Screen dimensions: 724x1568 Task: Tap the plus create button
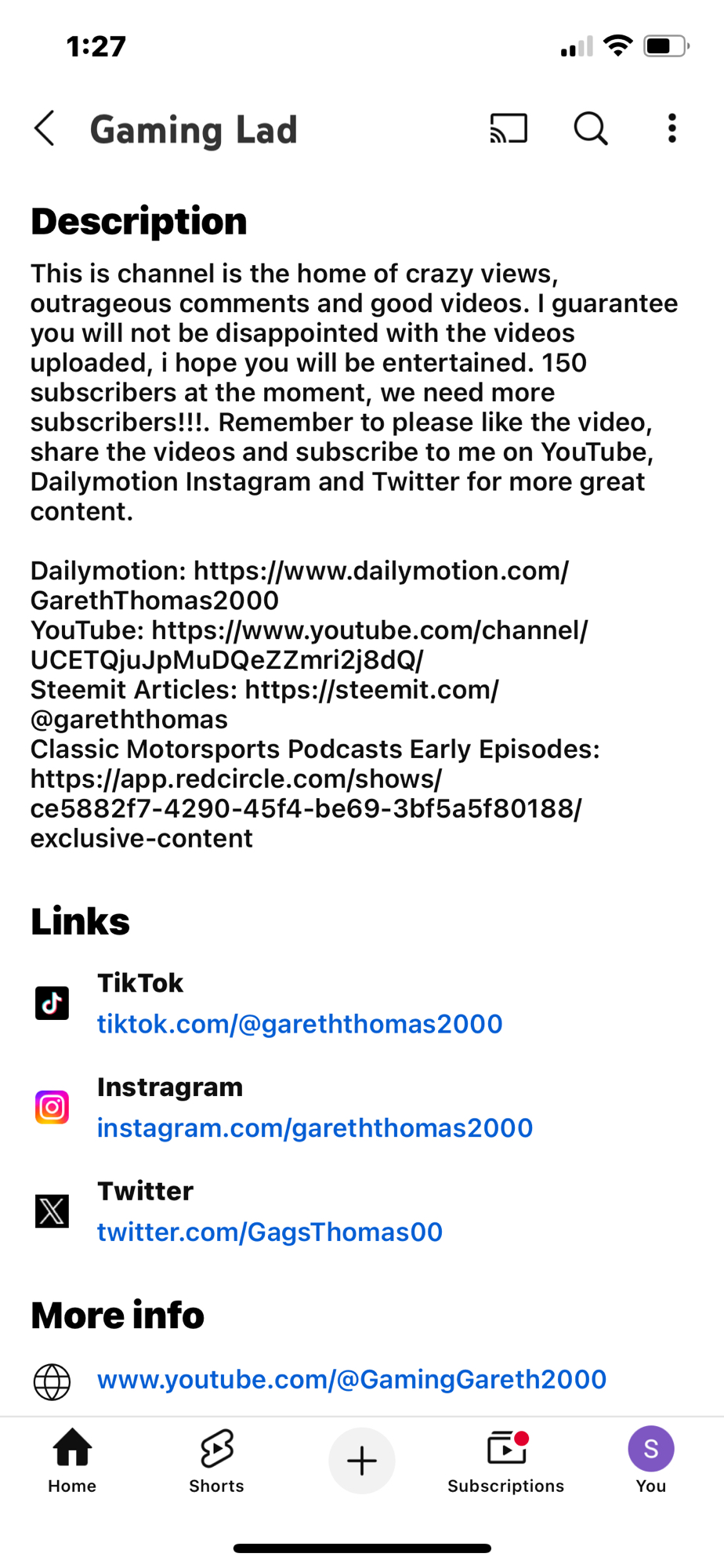(x=362, y=1461)
